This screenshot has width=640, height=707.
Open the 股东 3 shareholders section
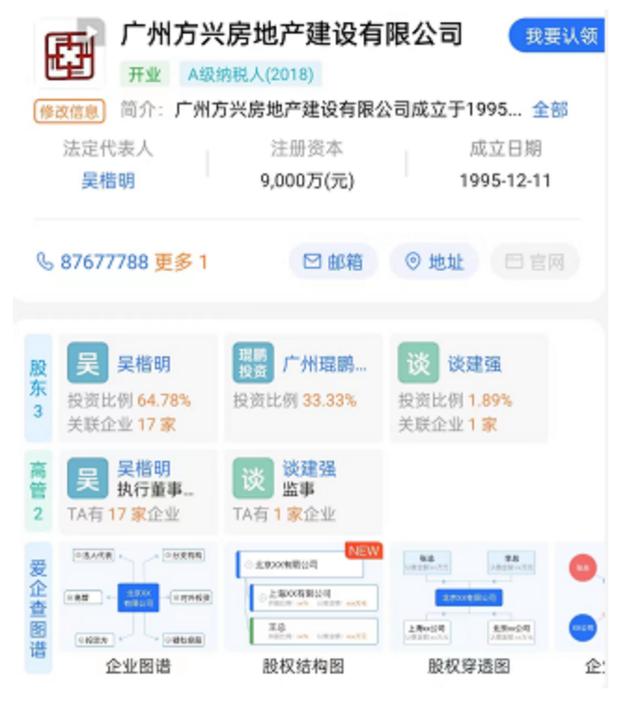[x=38, y=388]
